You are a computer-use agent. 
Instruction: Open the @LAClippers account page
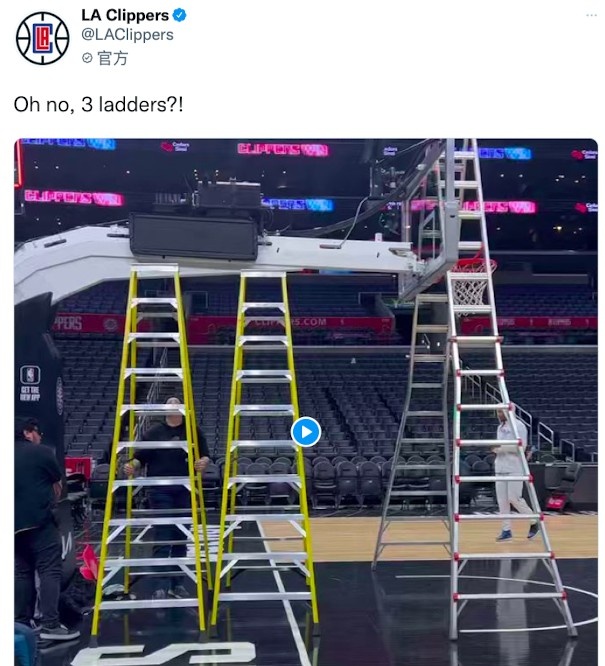(x=127, y=35)
